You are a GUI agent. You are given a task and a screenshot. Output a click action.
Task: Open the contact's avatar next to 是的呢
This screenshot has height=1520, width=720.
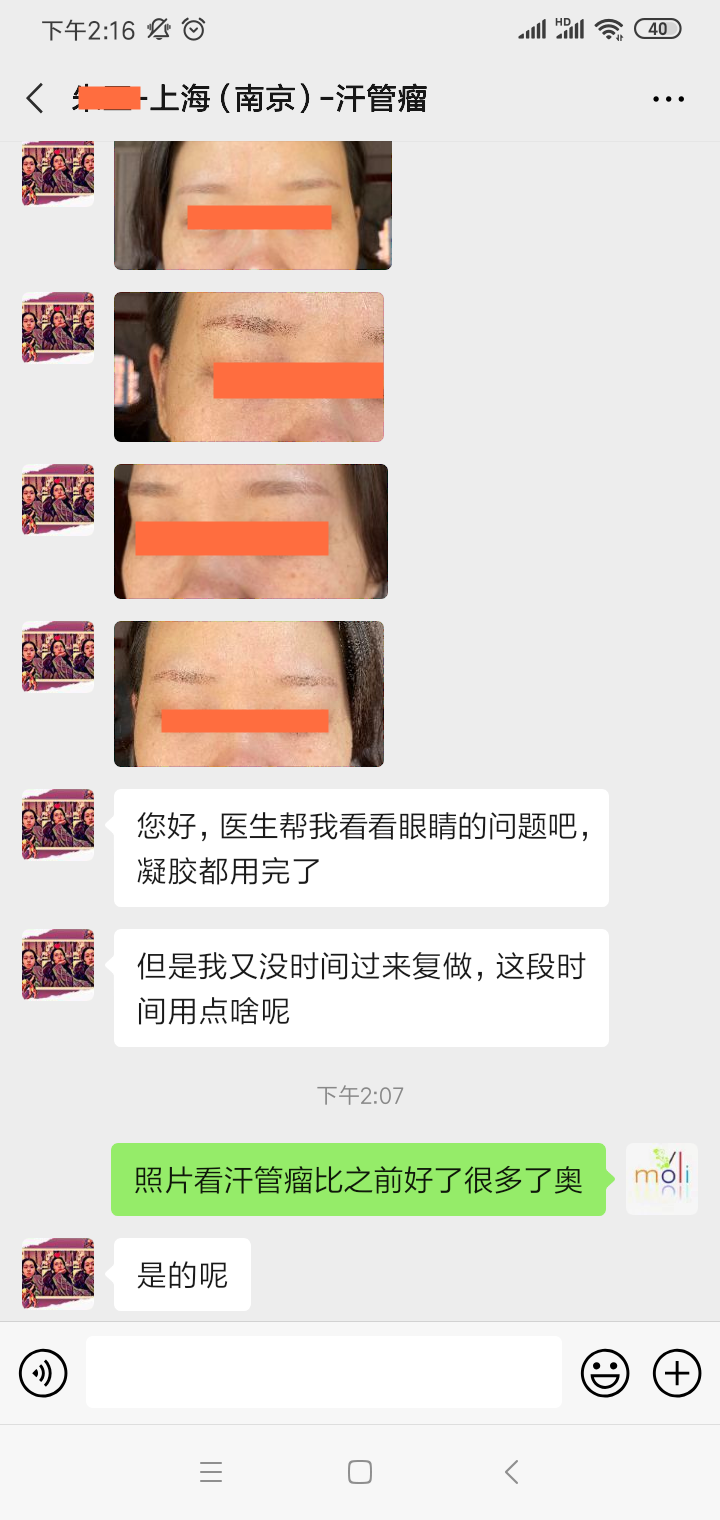click(x=57, y=1273)
